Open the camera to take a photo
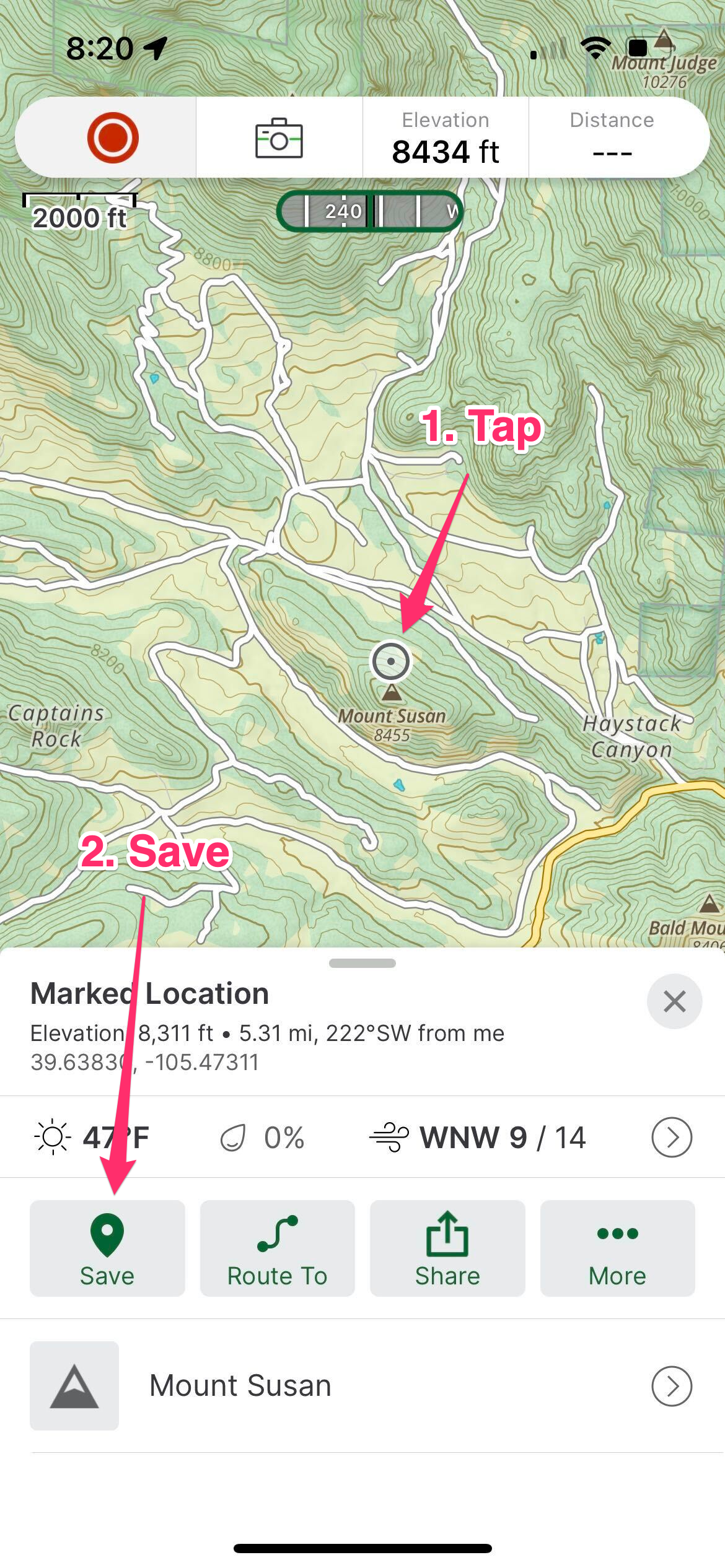Viewport: 725px width, 1568px height. point(279,137)
